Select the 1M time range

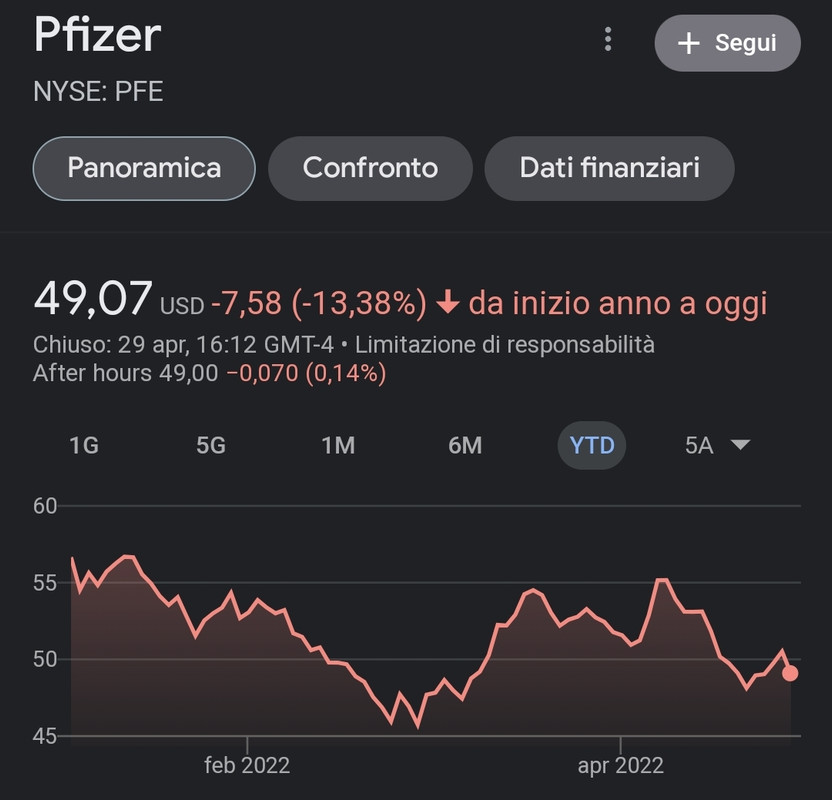pyautogui.click(x=338, y=446)
